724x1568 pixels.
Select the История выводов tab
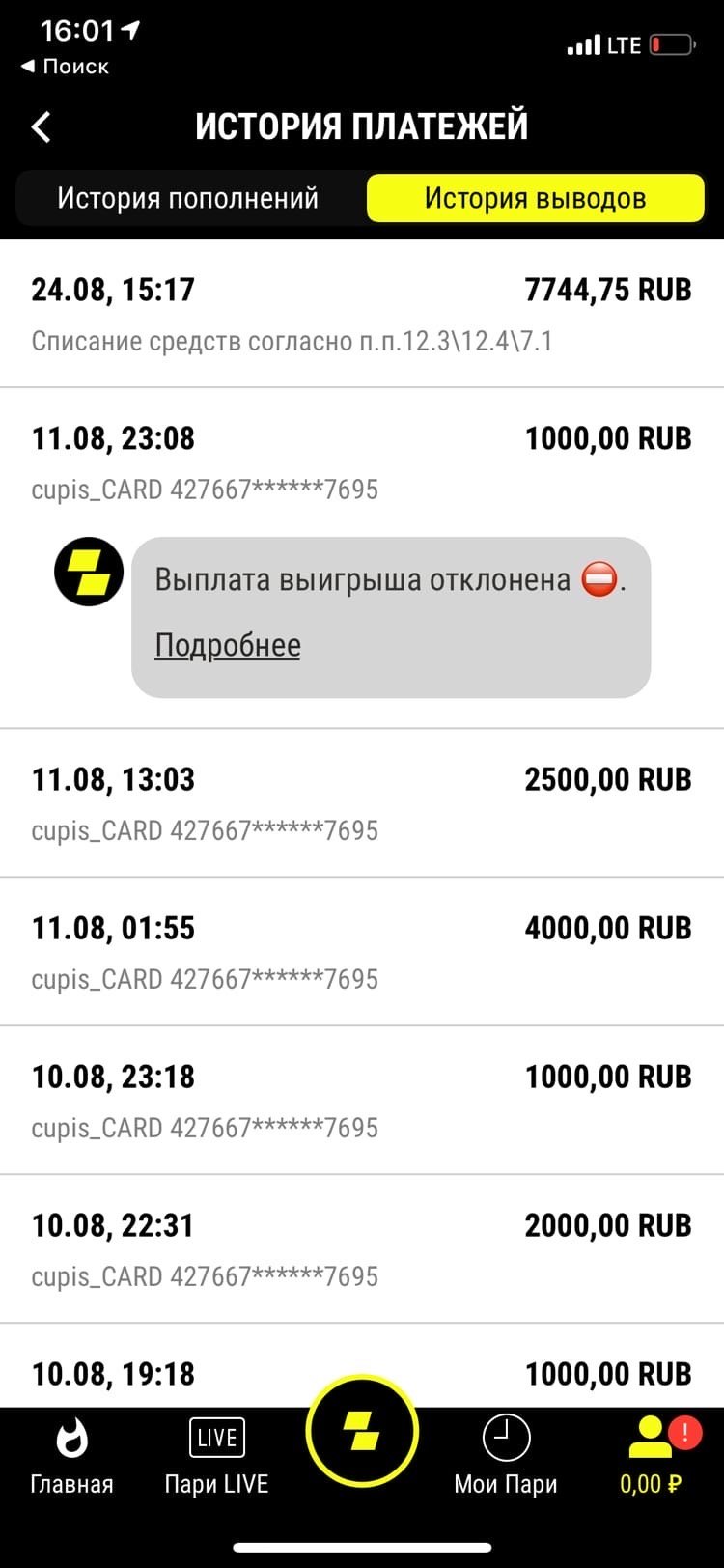tap(535, 198)
